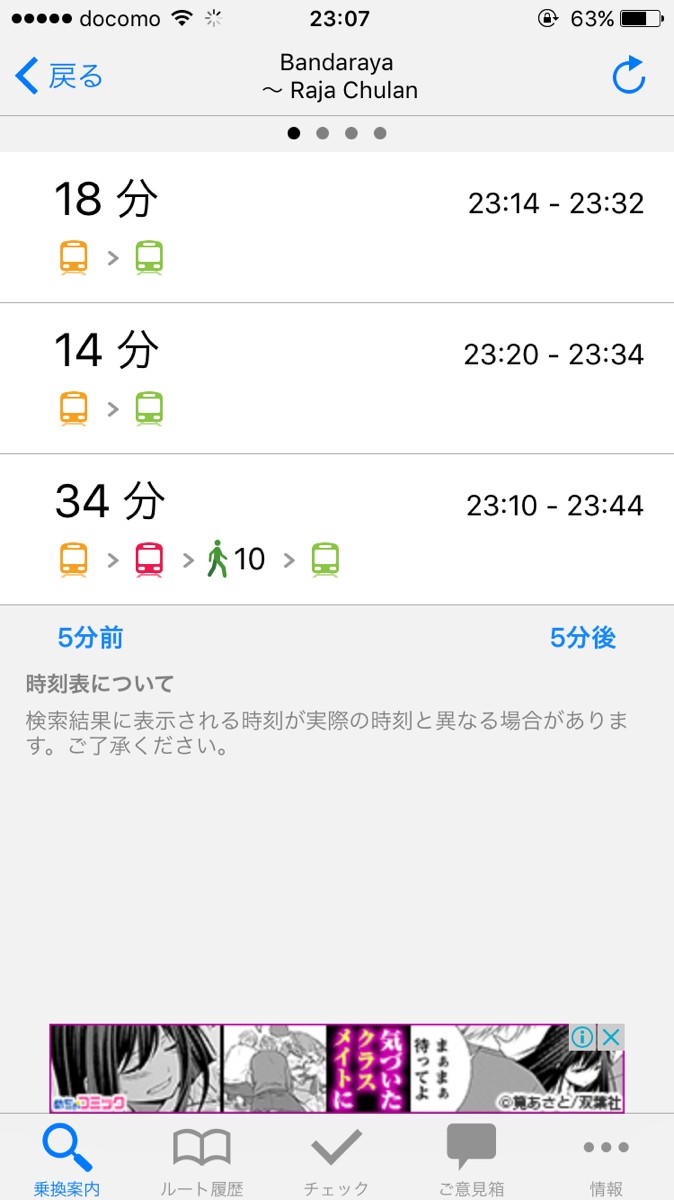Open the ad info icon on banner
Screen dimensions: 674x1200
583,1037
